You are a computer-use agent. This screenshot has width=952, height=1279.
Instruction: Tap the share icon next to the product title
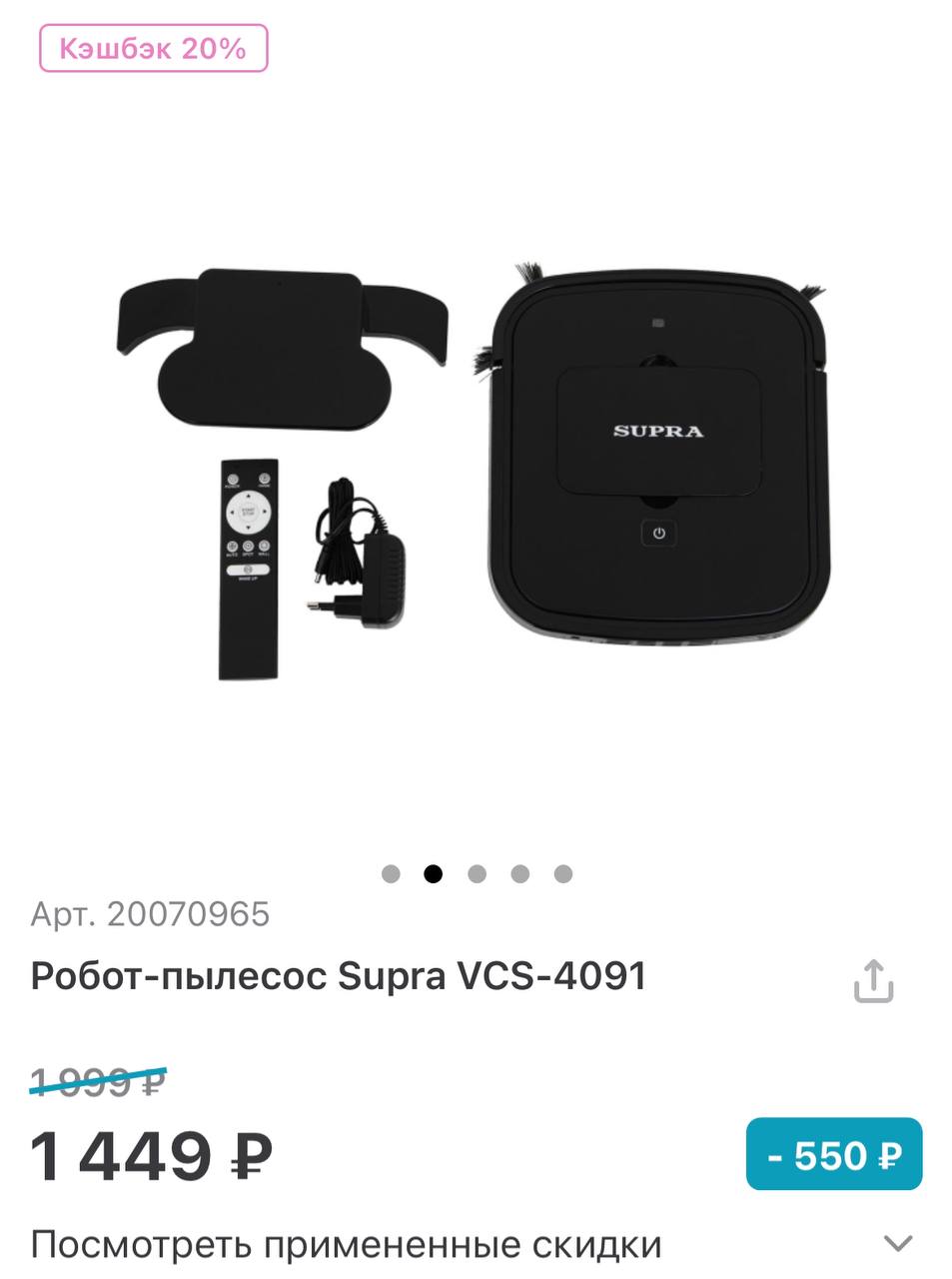[x=875, y=978]
